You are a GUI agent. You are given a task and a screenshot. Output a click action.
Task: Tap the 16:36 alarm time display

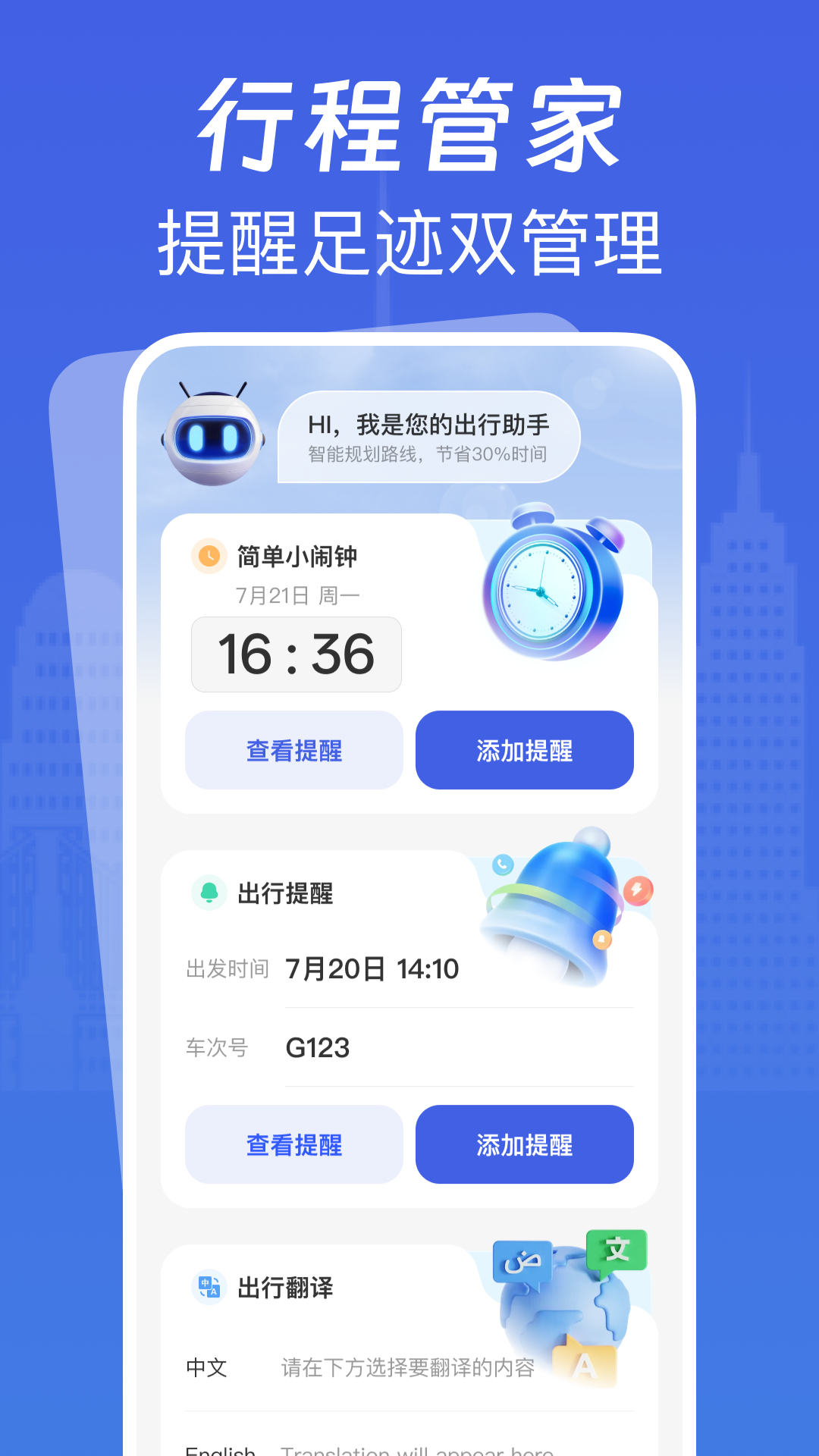point(296,655)
